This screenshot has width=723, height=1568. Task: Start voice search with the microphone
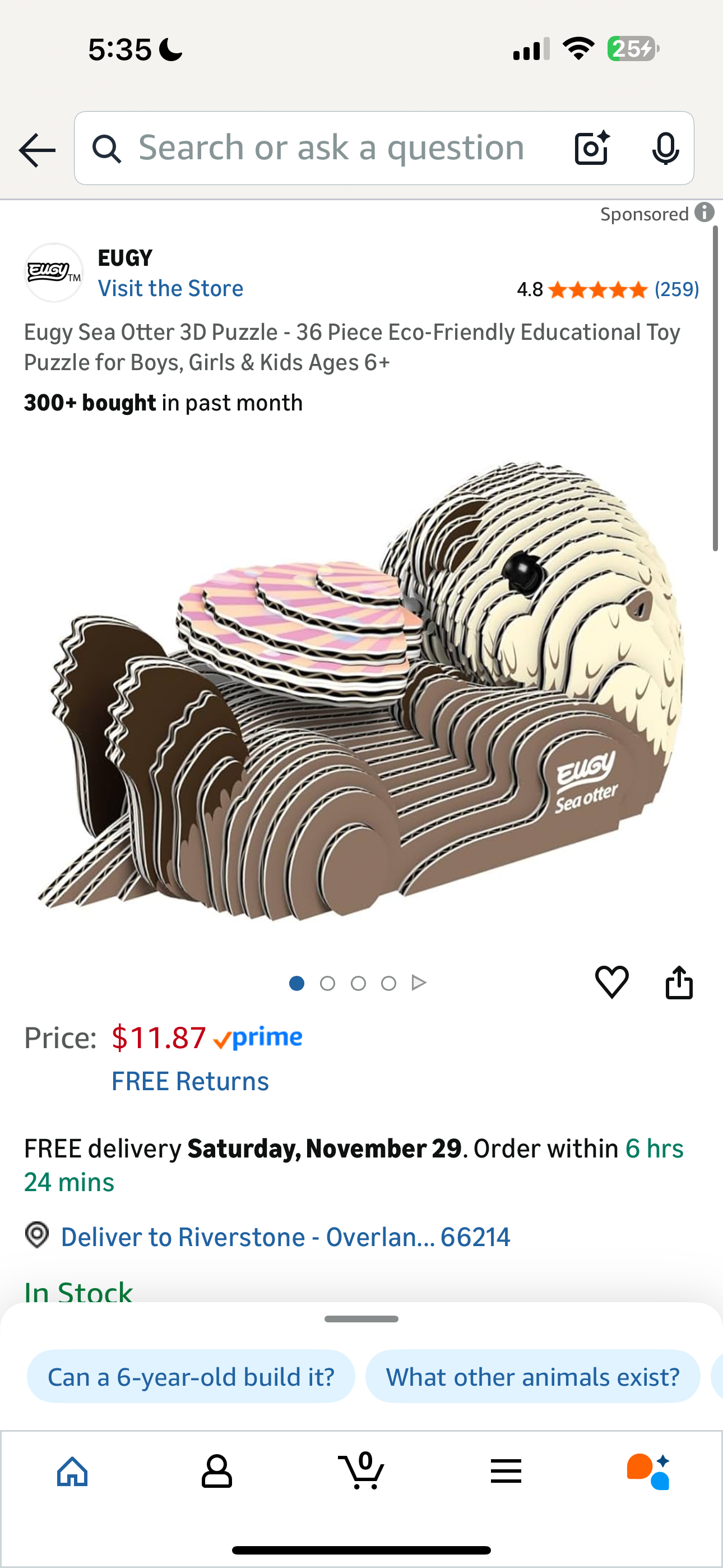(x=665, y=148)
